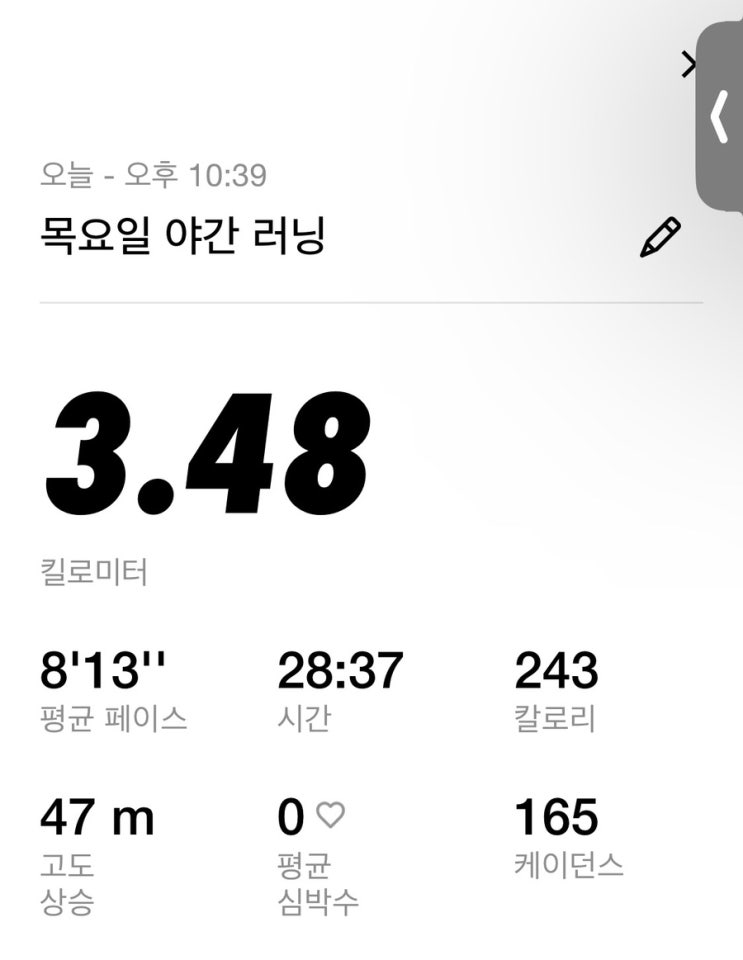Viewport: 743px width, 960px height.
Task: Edit the run title with pencil icon
Action: [660, 237]
